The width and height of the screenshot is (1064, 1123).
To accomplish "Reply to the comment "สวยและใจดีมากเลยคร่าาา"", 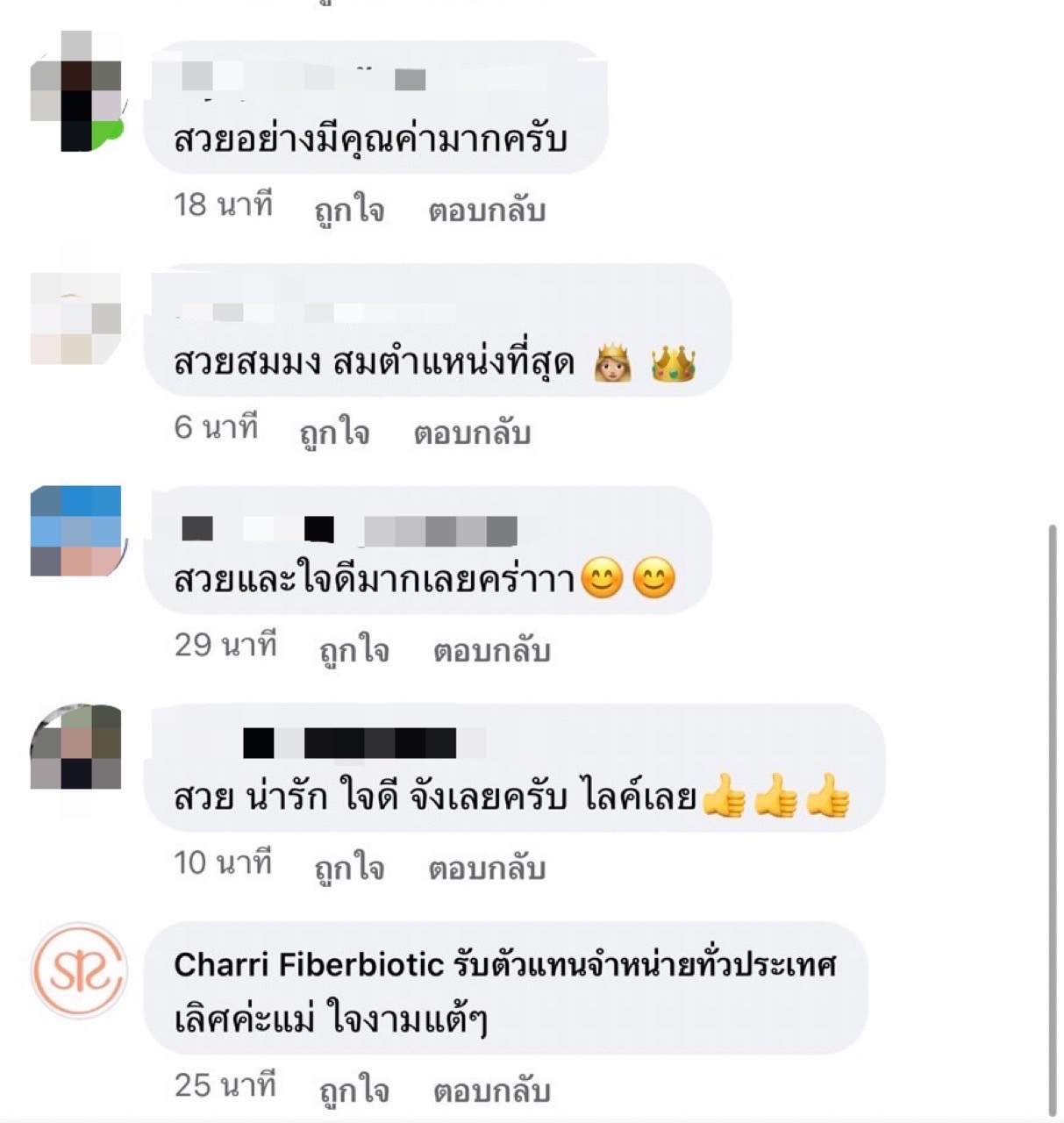I will coord(491,650).
